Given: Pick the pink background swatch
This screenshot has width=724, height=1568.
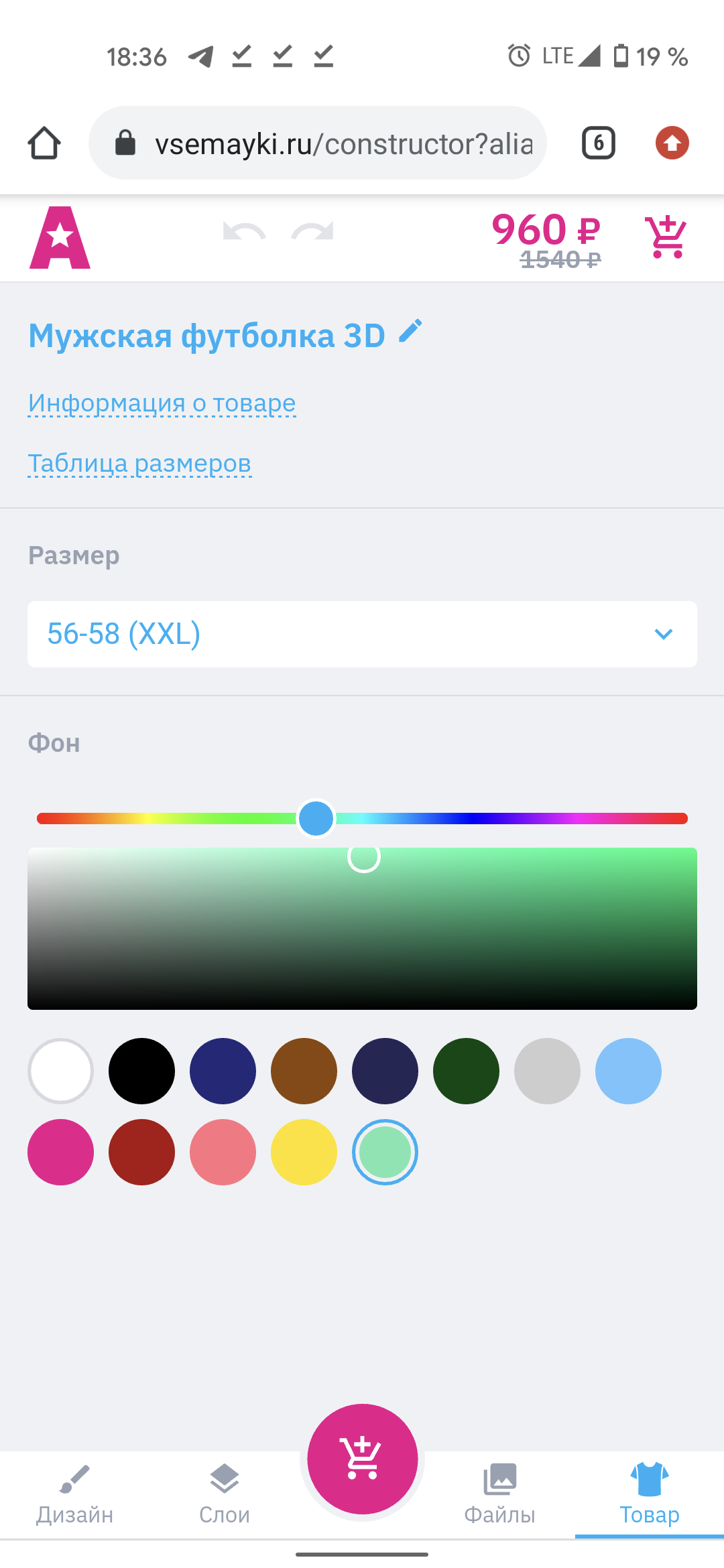Looking at the screenshot, I should coord(60,1152).
